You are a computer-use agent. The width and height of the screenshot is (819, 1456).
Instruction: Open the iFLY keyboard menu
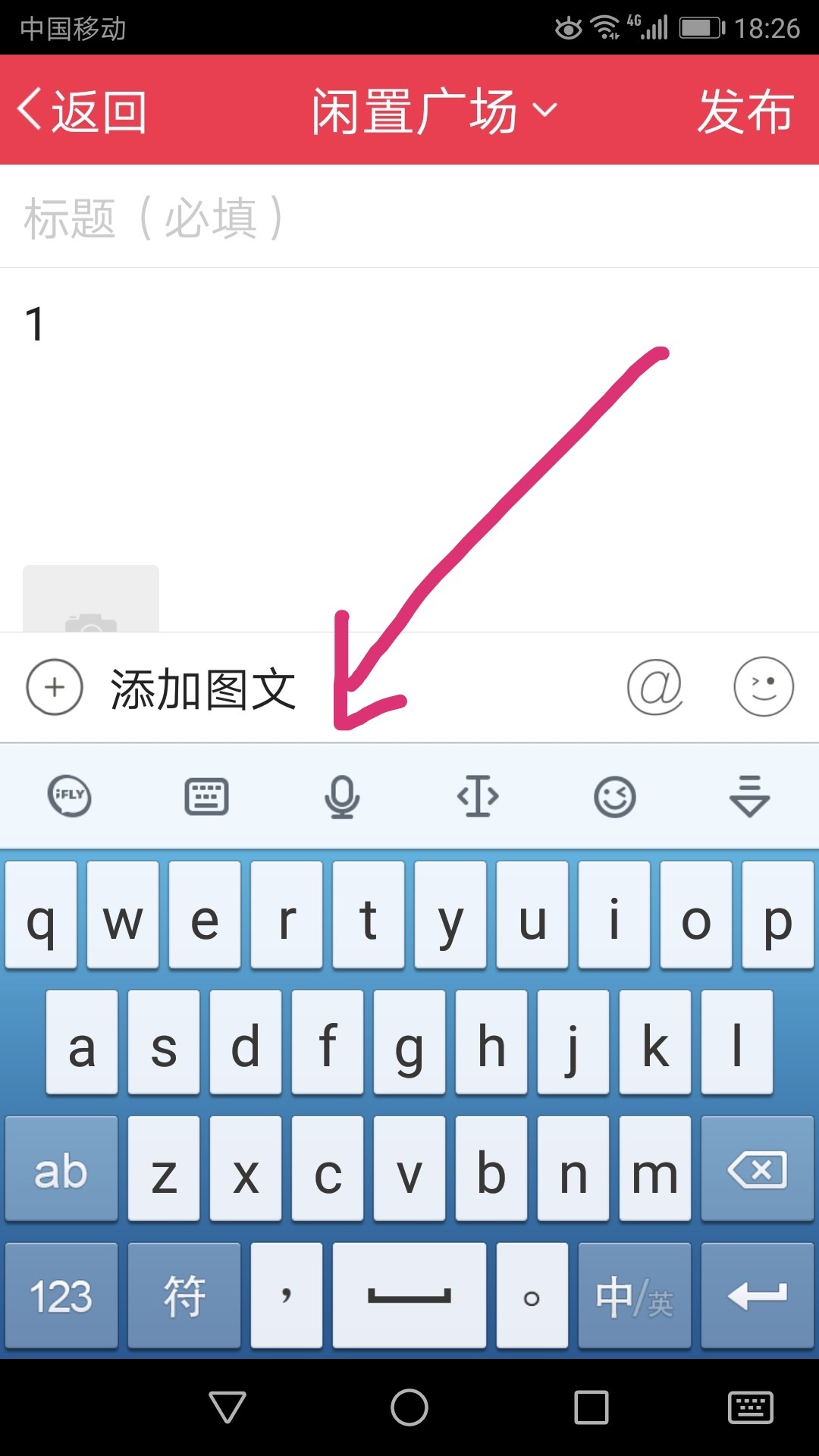click(70, 796)
